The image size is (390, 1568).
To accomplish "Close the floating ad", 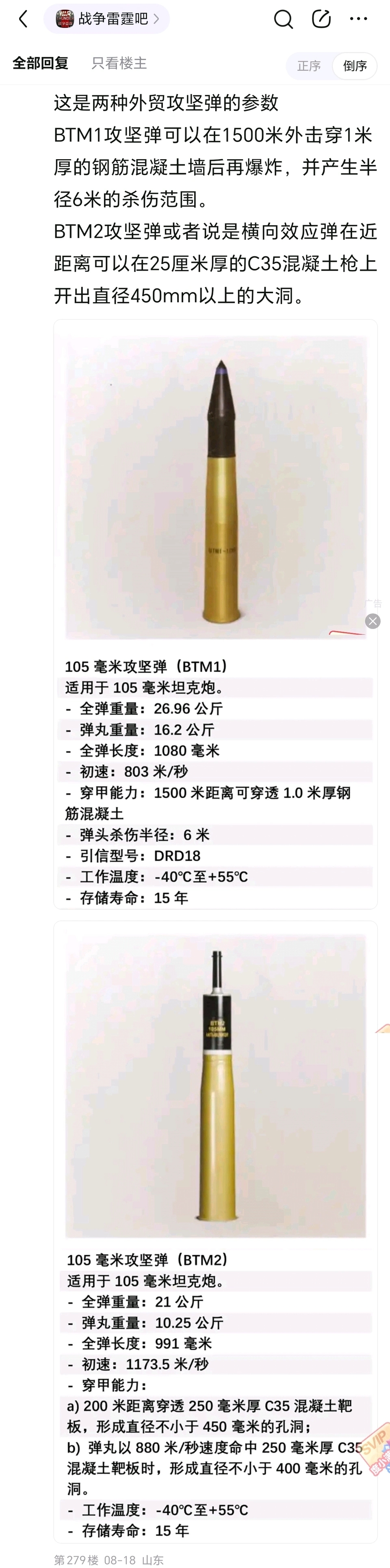I will tap(373, 621).
